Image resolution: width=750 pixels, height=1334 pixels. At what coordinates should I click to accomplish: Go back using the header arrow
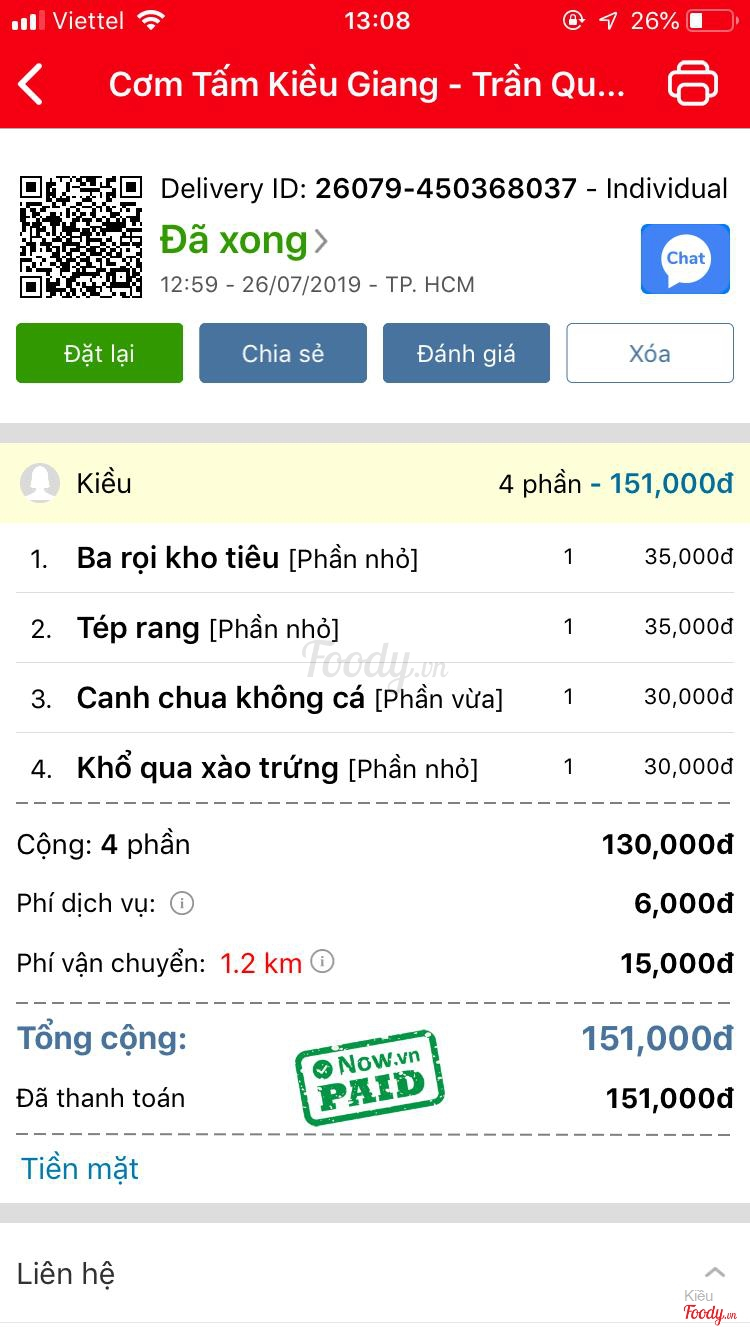pos(32,84)
